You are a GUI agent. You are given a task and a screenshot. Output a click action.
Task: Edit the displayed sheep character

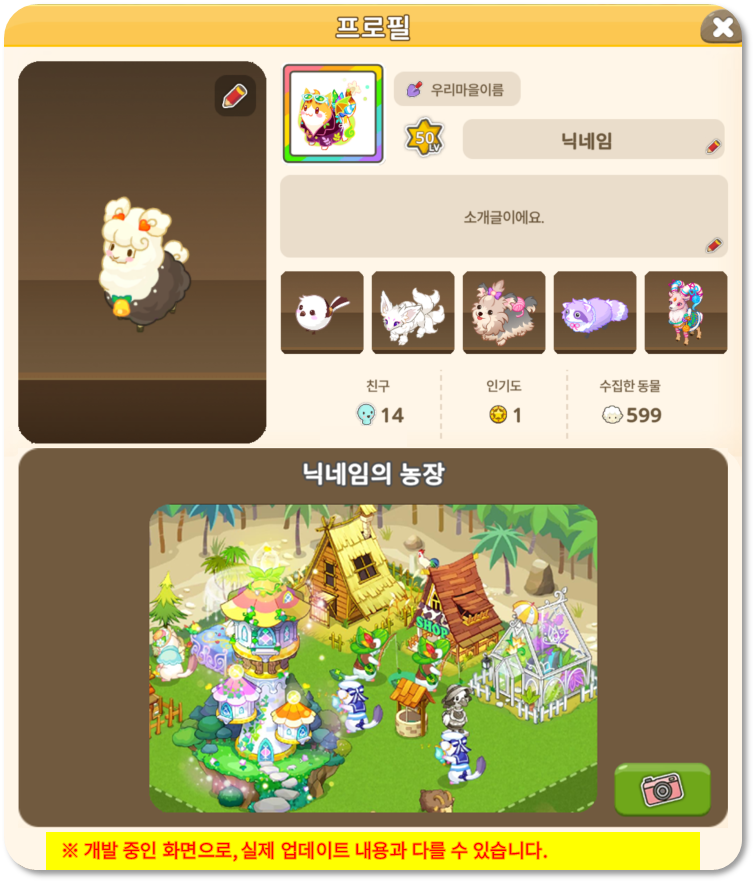tap(235, 96)
